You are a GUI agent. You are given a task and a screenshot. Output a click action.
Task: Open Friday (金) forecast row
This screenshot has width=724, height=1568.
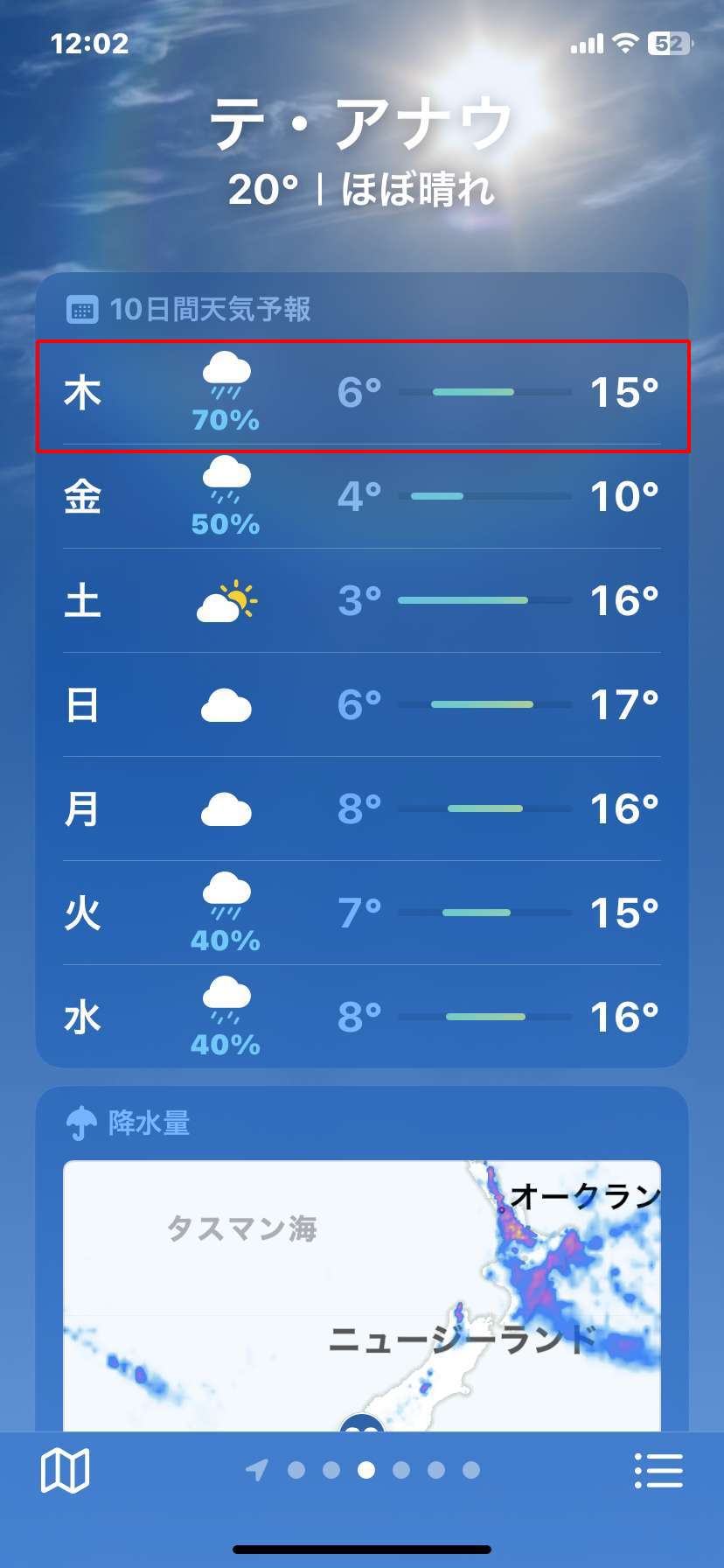(362, 497)
